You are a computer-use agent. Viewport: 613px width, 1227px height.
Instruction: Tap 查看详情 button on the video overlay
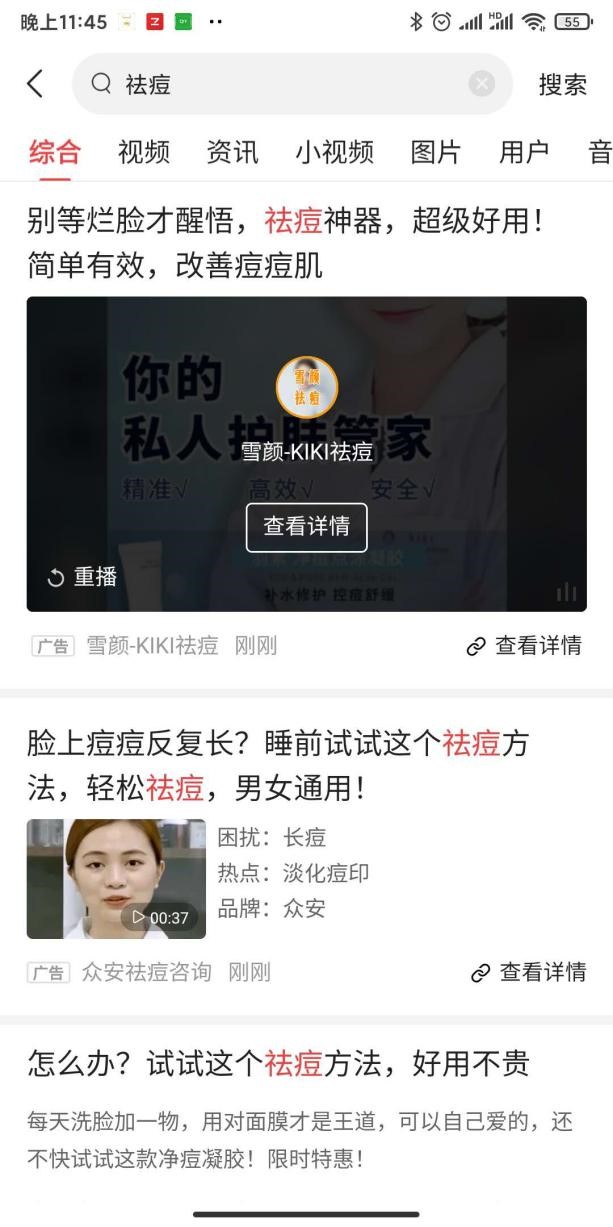pos(306,527)
